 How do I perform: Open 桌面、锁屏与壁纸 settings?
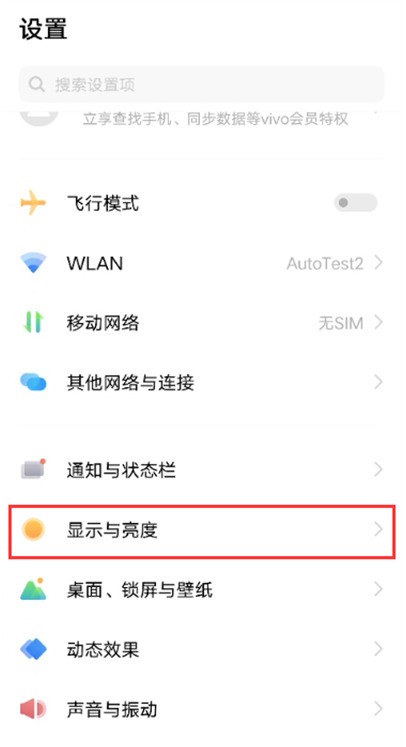[201, 590]
